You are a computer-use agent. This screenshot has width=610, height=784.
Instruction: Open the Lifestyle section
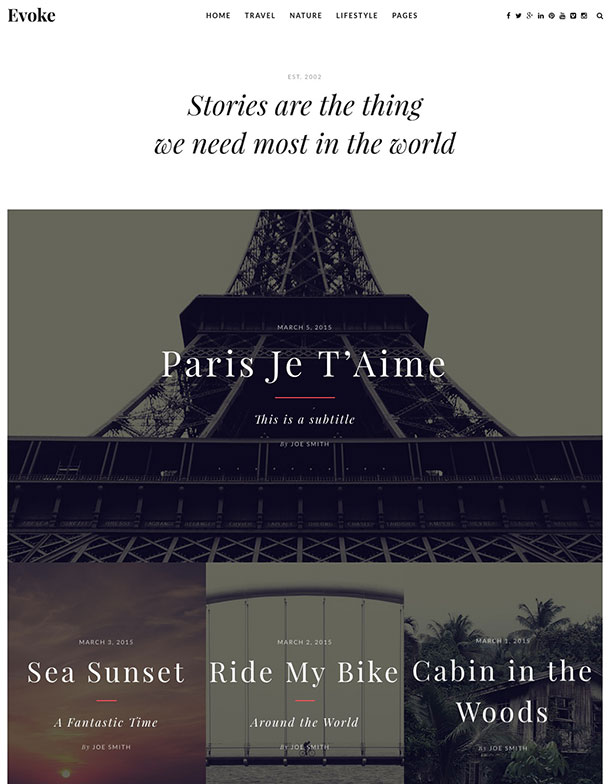pos(357,16)
